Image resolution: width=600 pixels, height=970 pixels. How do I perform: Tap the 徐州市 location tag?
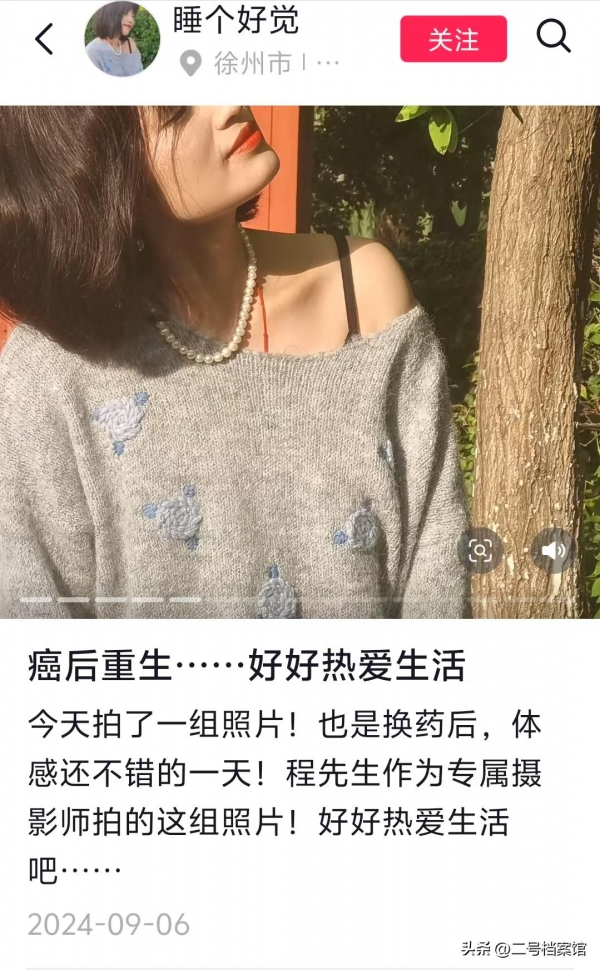pos(252,64)
